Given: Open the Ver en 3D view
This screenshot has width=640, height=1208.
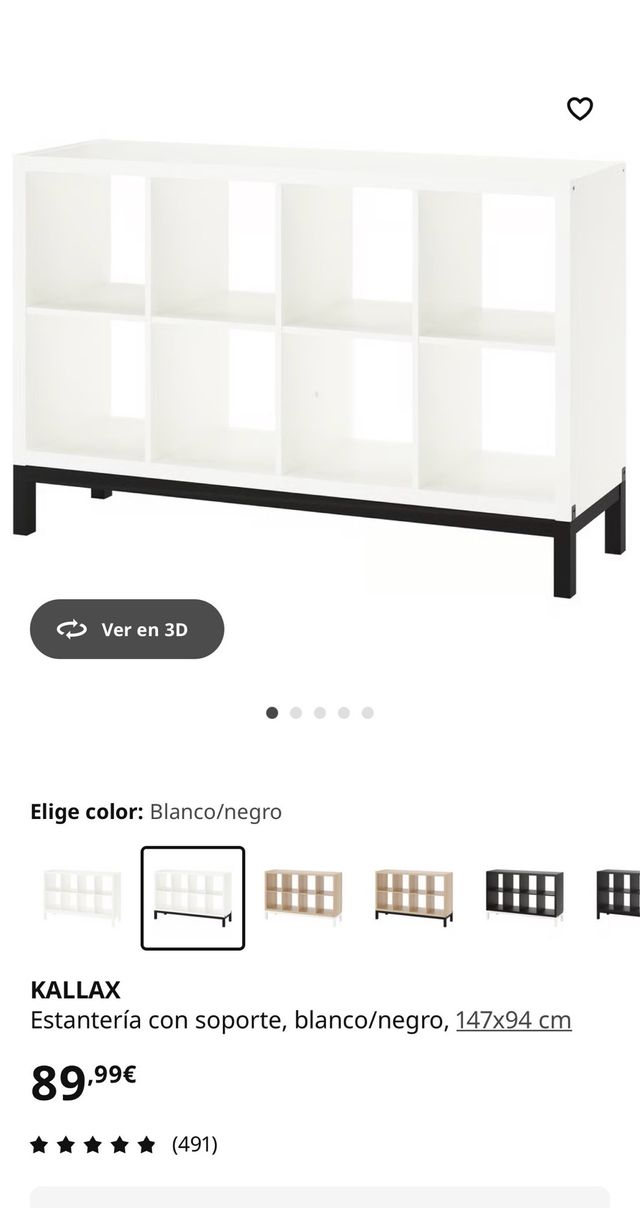Looking at the screenshot, I should [x=127, y=629].
